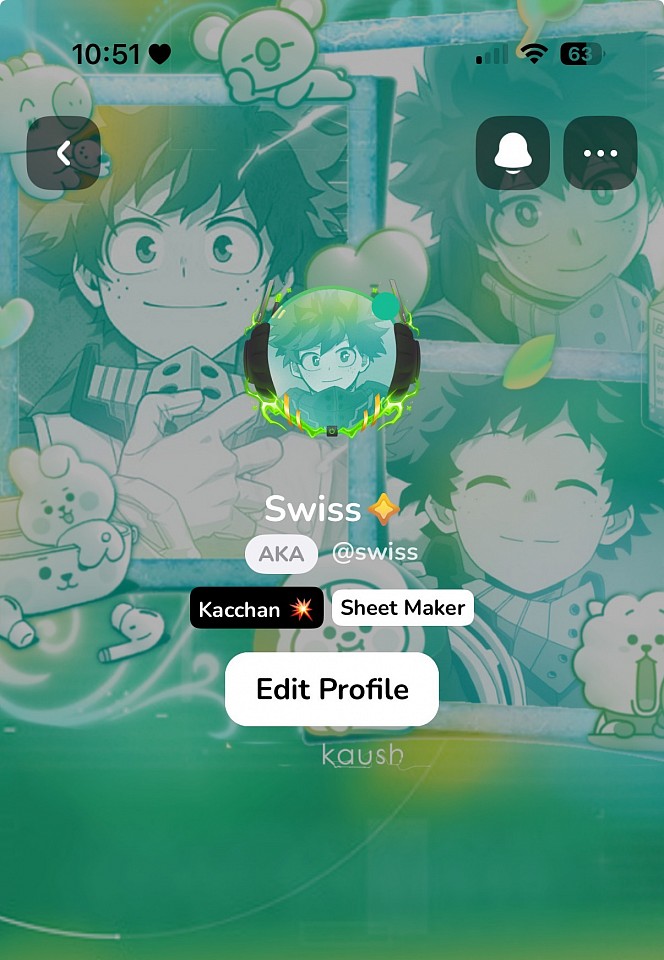Go back using the top-left arrow
This screenshot has height=960, width=664.
pyautogui.click(x=63, y=153)
